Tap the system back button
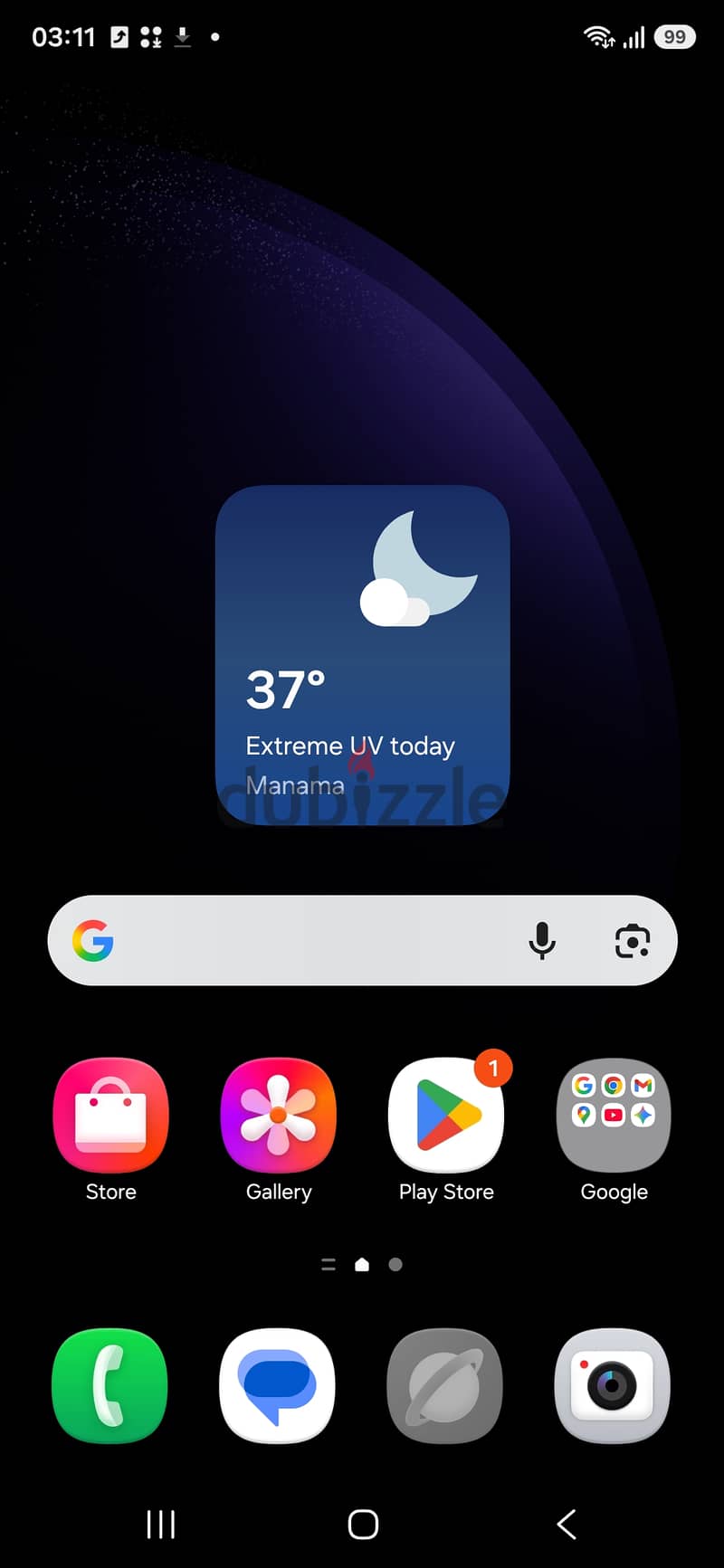The height and width of the screenshot is (1568, 724). 567,1525
